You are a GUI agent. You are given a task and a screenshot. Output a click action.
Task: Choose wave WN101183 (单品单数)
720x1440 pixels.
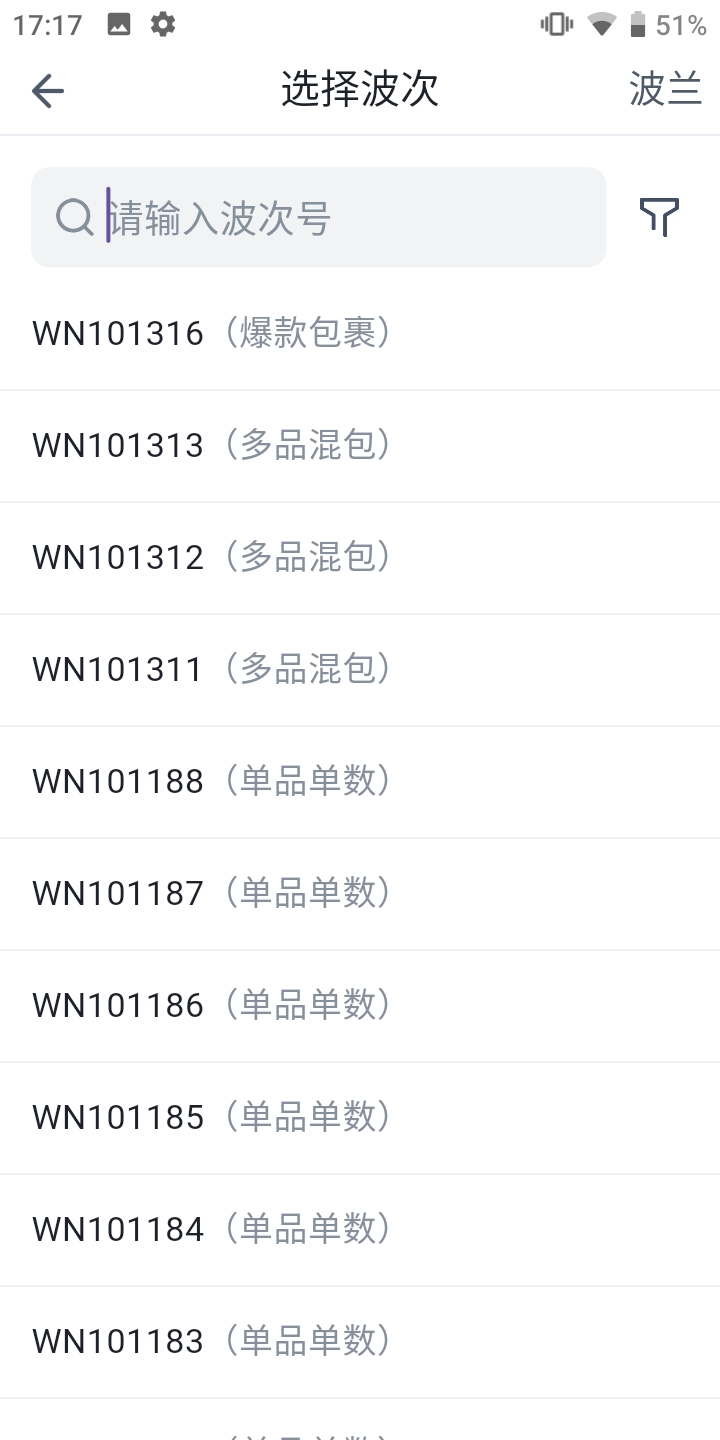(360, 1342)
